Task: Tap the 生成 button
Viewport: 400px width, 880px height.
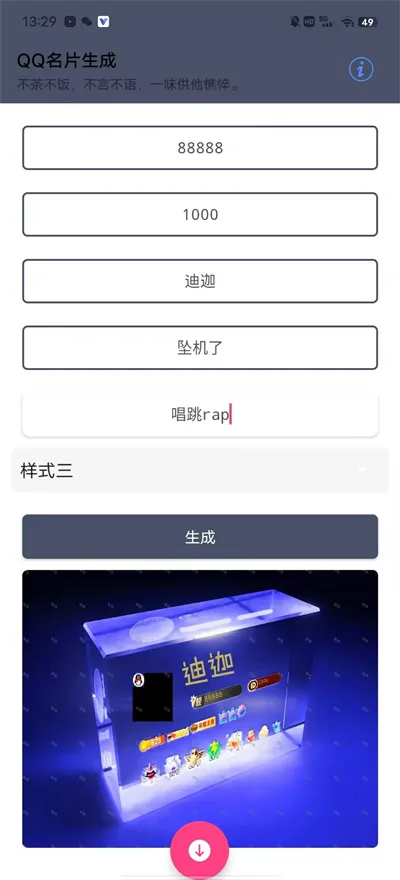Action: 200,537
